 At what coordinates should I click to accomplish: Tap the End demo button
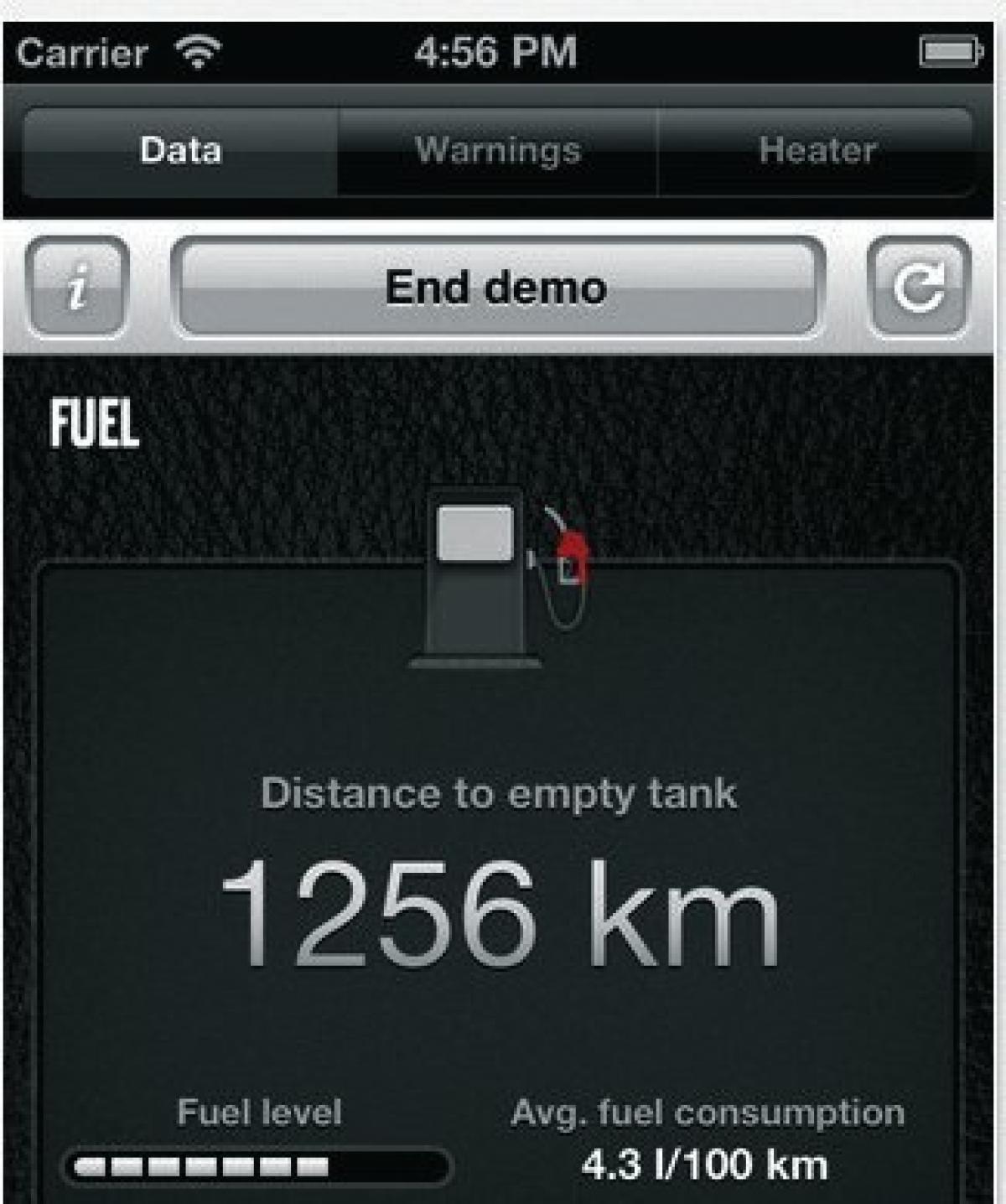(x=497, y=288)
